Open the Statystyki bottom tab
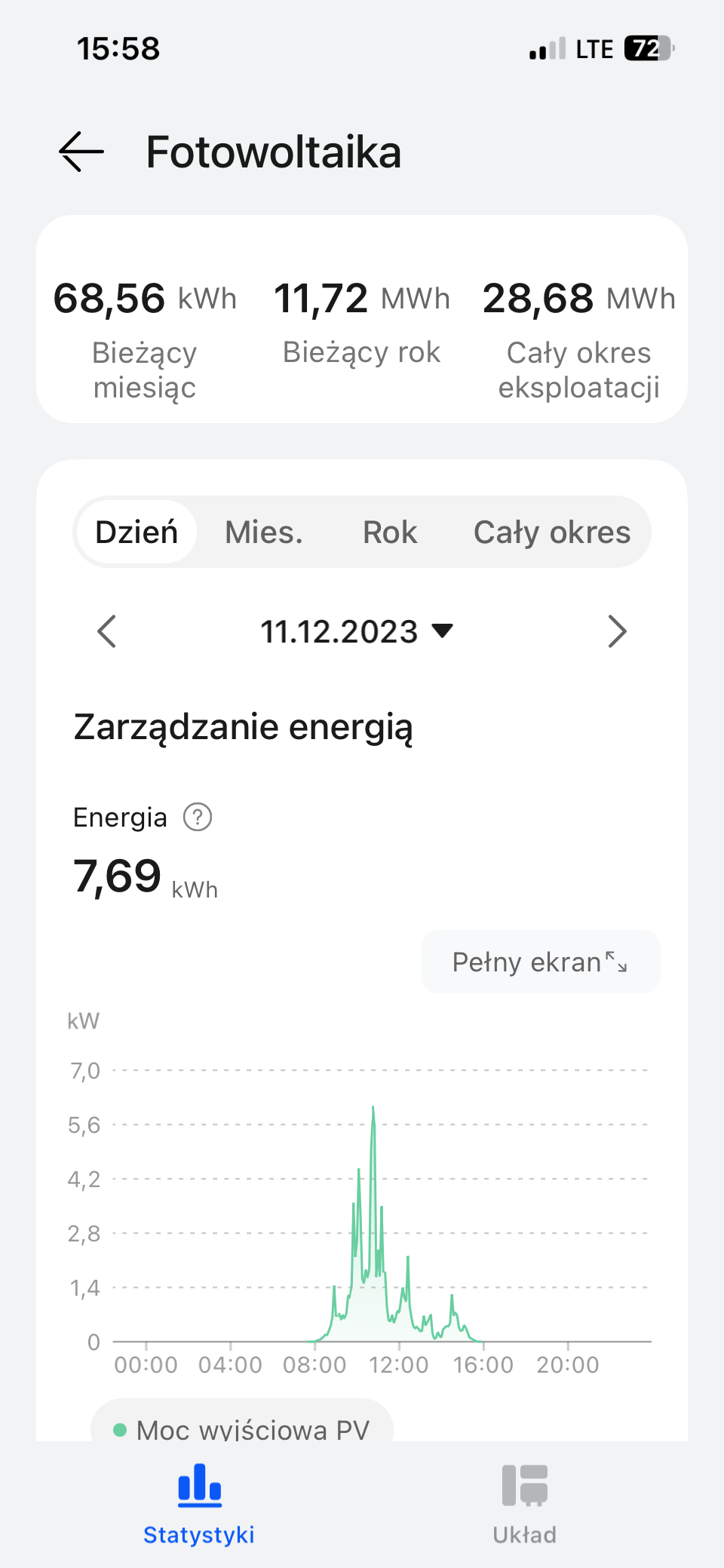The width and height of the screenshot is (724, 1568). [199, 1503]
